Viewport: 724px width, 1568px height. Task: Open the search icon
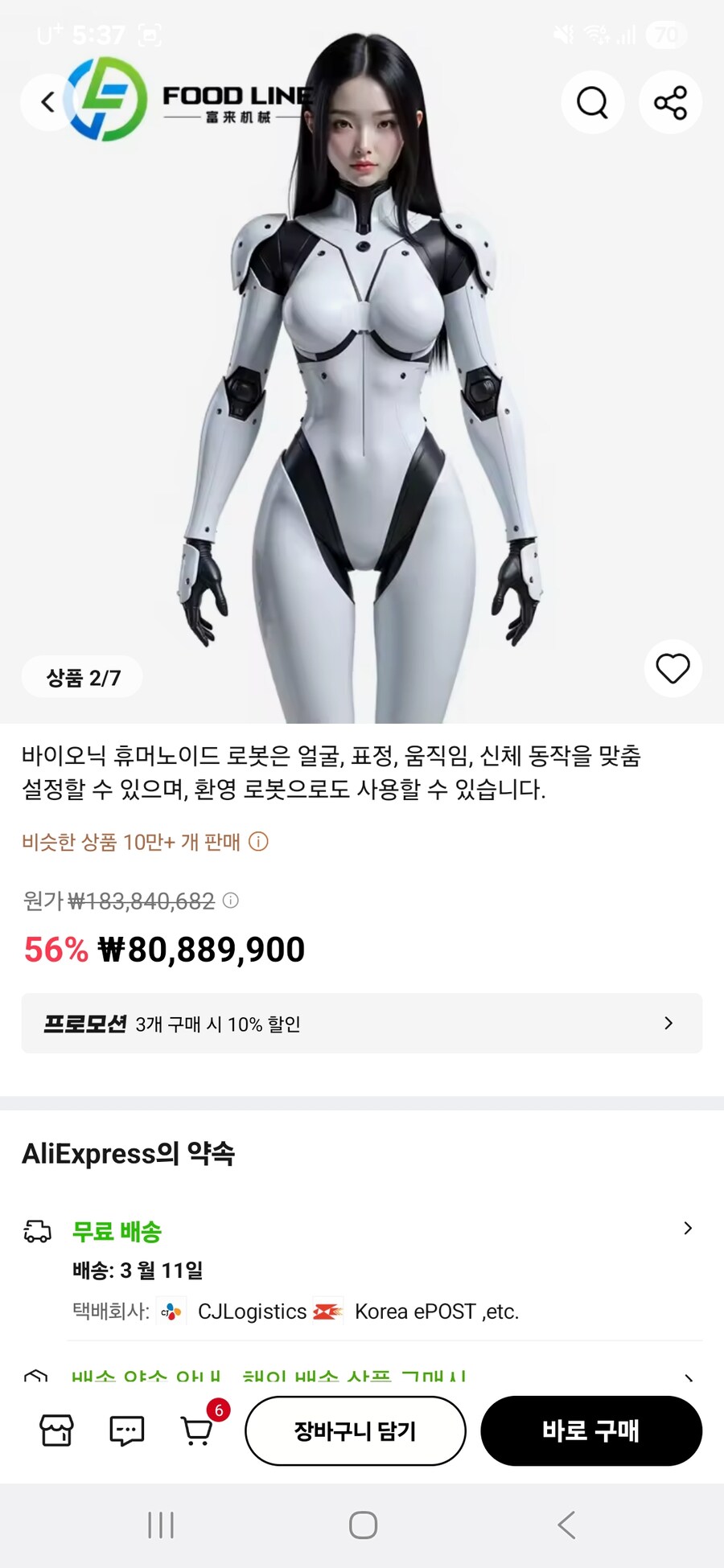tap(593, 102)
